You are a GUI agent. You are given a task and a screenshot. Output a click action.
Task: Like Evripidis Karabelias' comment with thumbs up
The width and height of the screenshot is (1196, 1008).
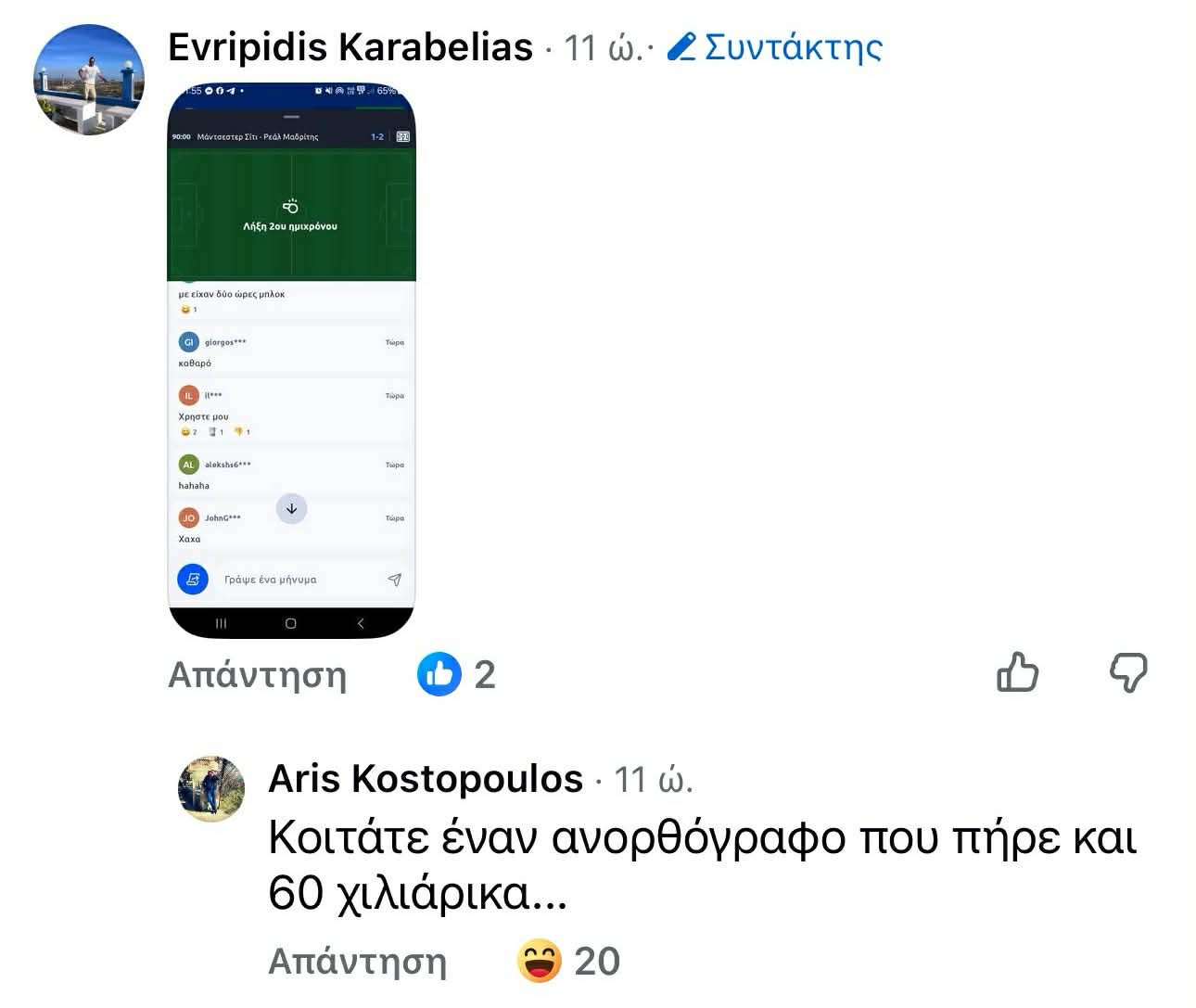point(1017,672)
